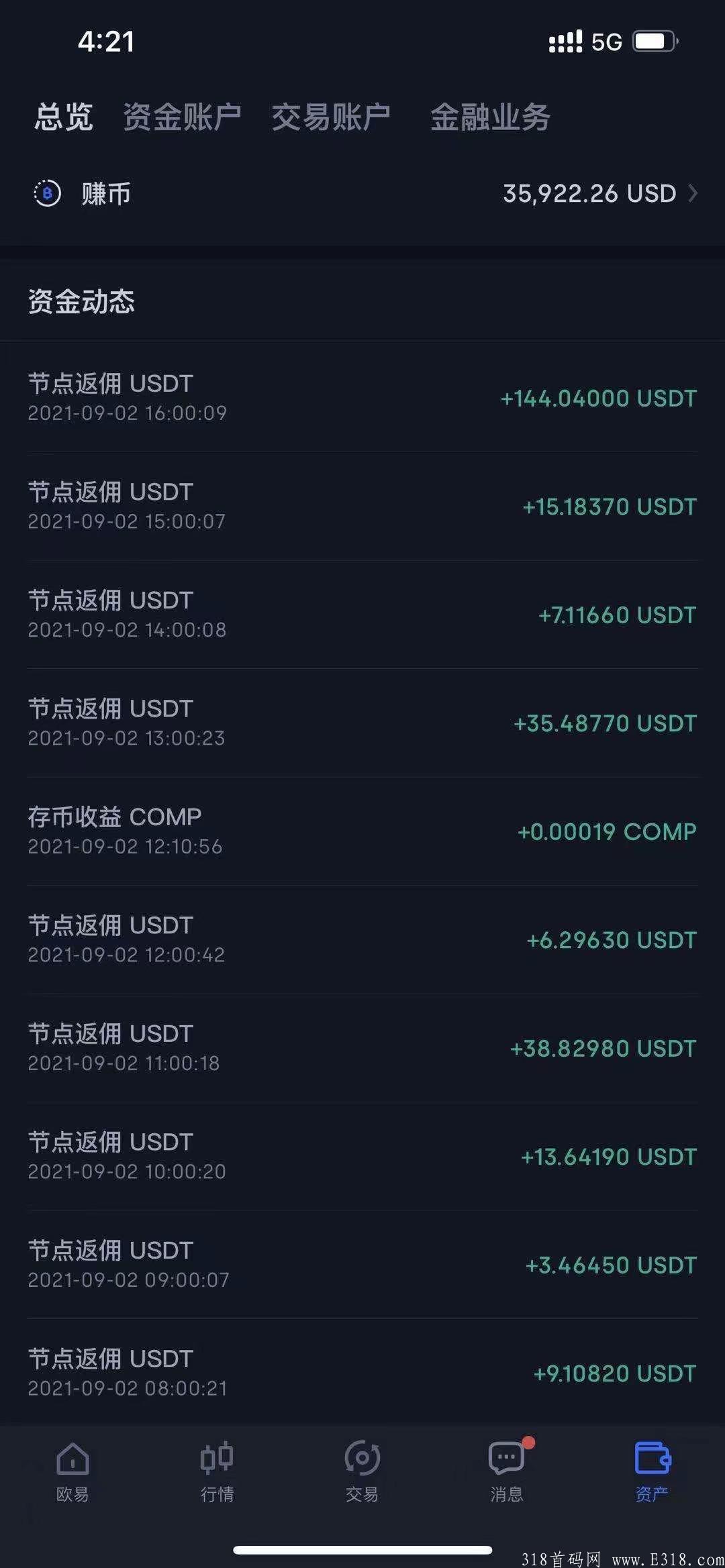Tap the Bitcoin icon next to 赚币
725x1568 pixels.
pyautogui.click(x=45, y=194)
